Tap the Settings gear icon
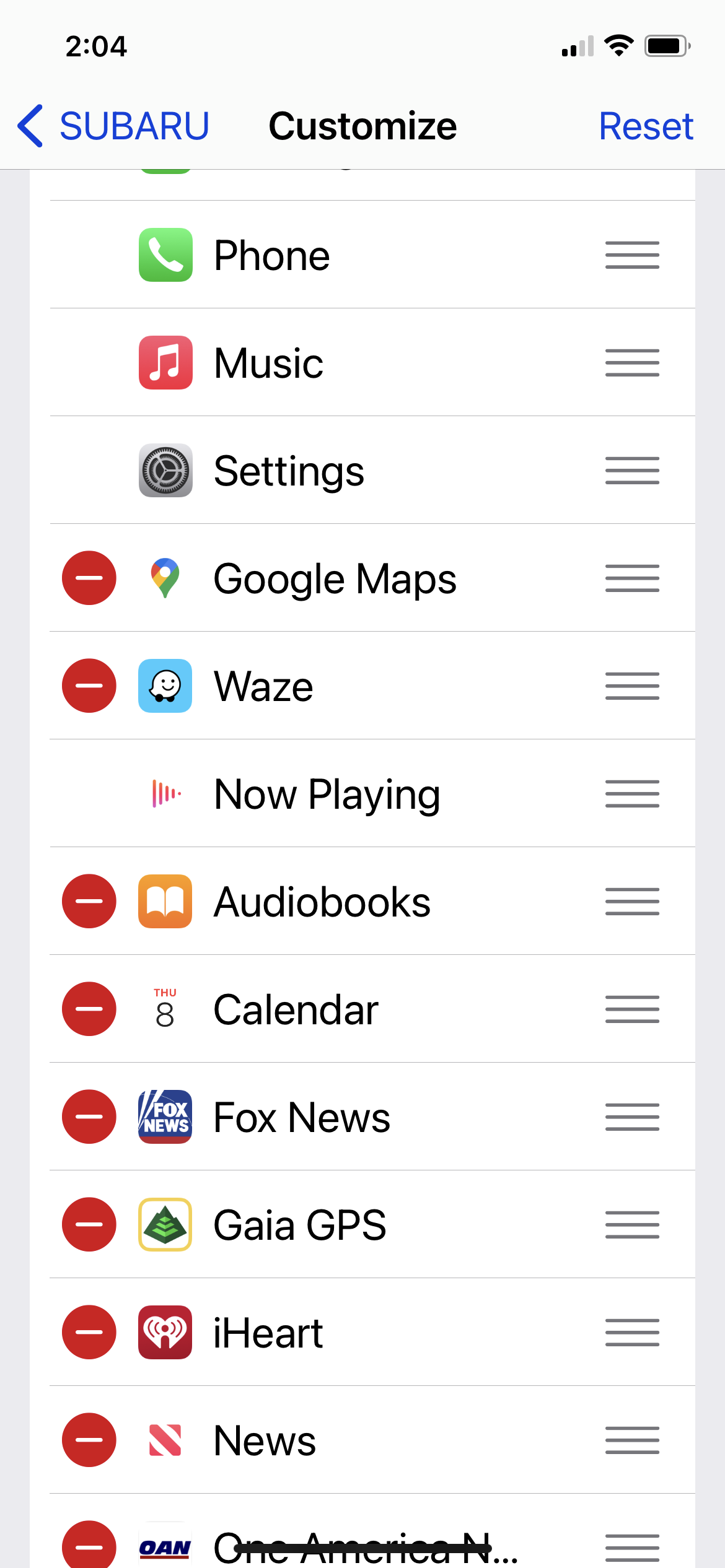 [x=165, y=469]
